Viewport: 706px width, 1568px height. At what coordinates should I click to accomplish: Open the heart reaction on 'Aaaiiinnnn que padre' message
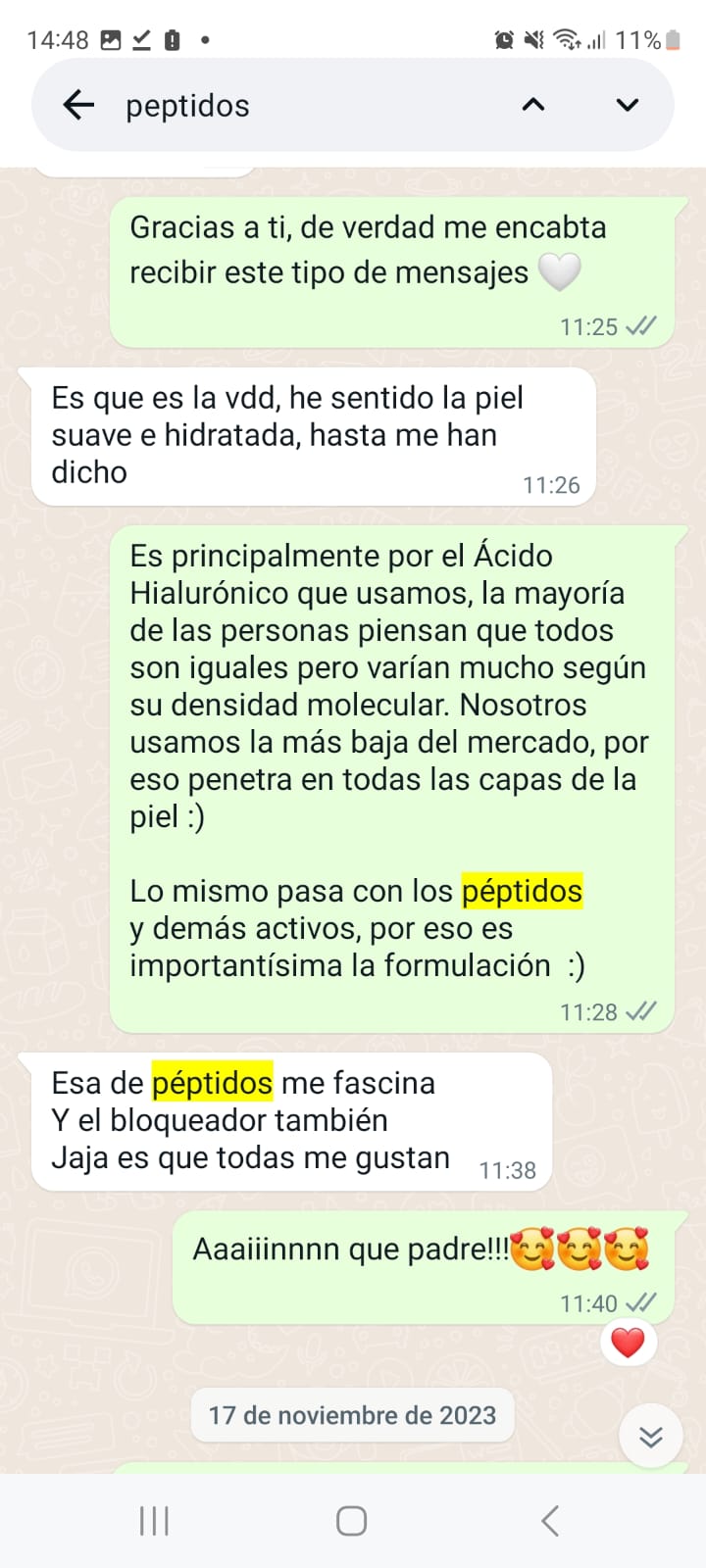(628, 1343)
